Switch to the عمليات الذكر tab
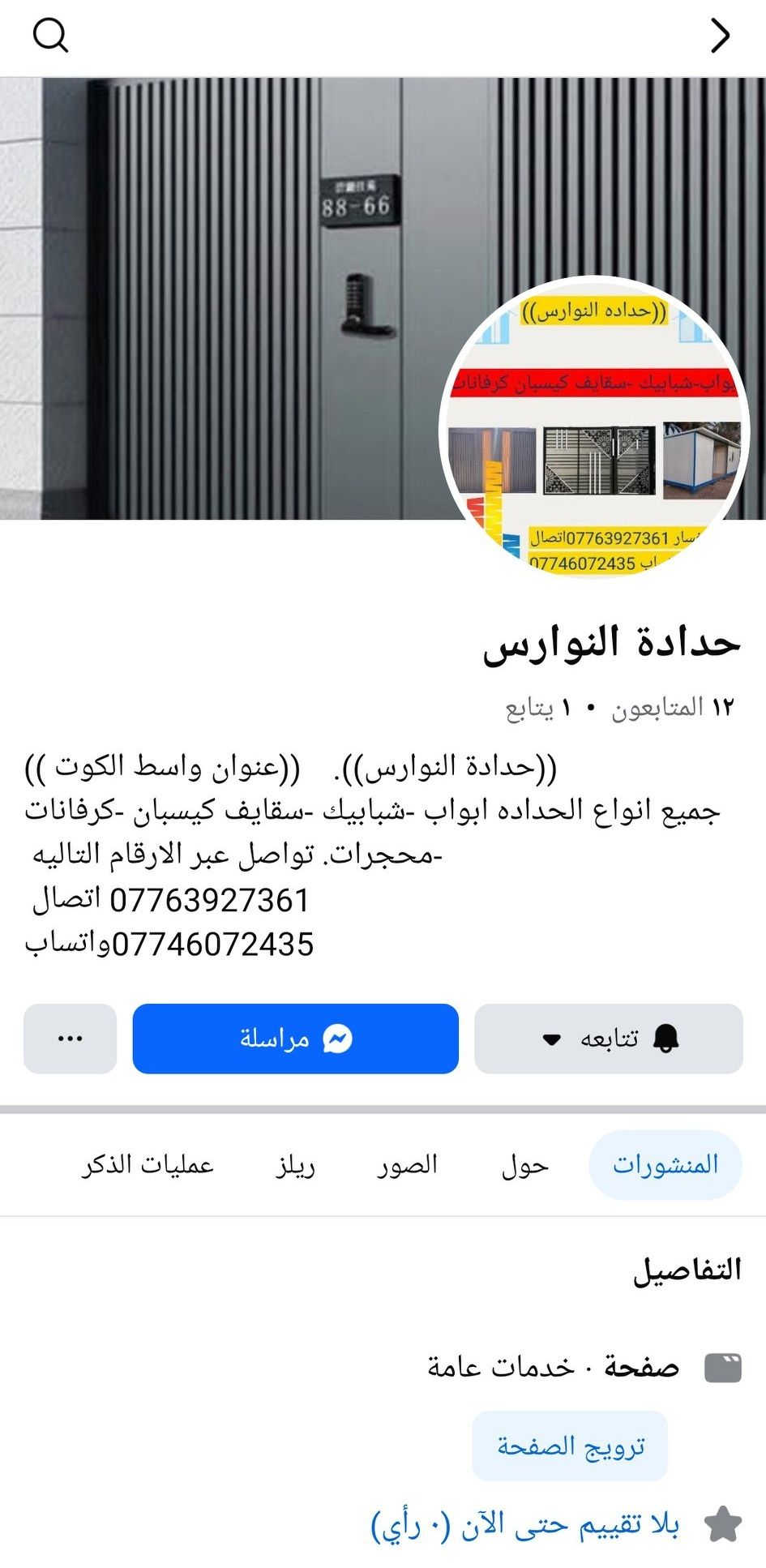 pos(148,1165)
